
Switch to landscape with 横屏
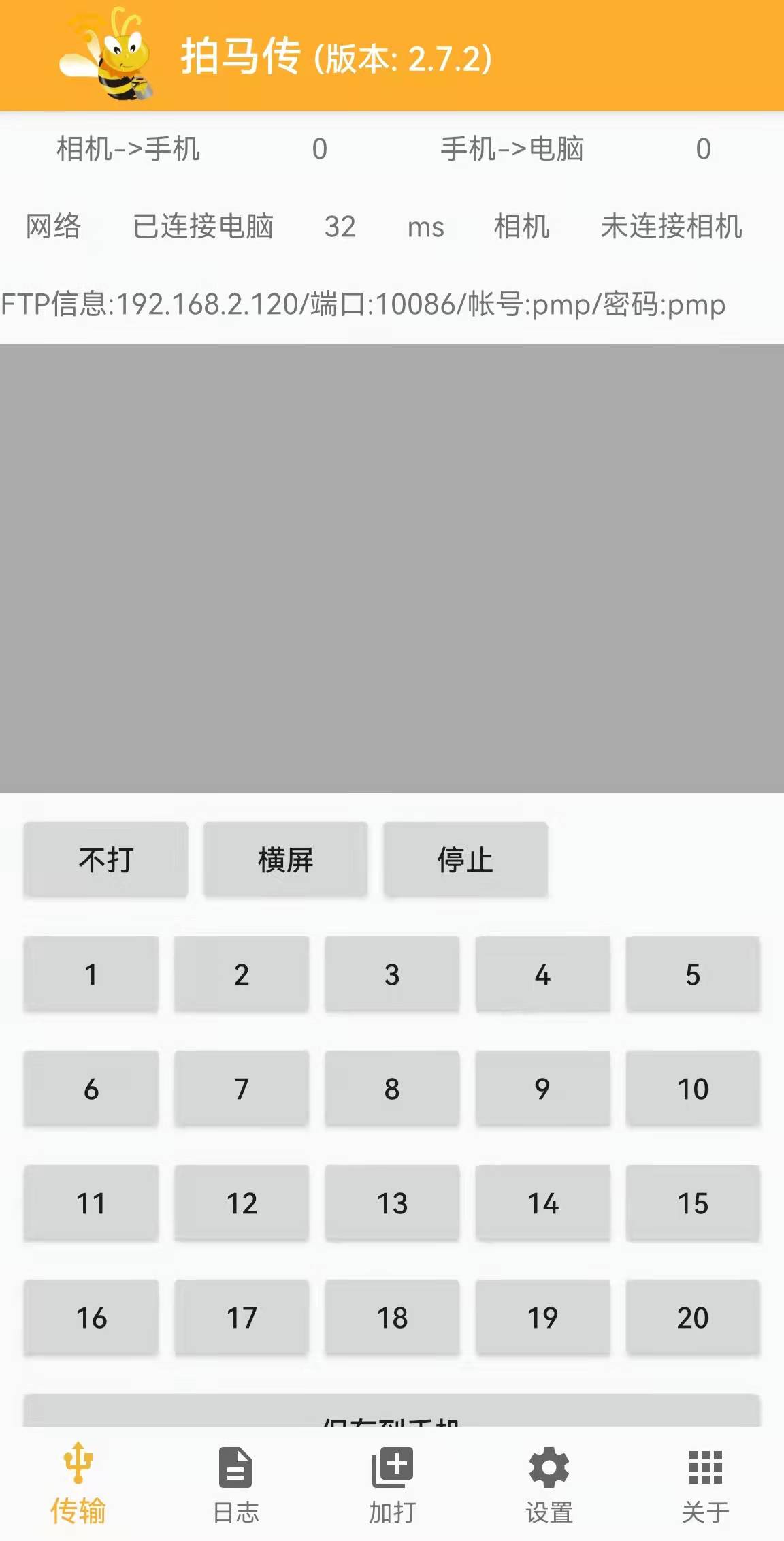[x=285, y=859]
